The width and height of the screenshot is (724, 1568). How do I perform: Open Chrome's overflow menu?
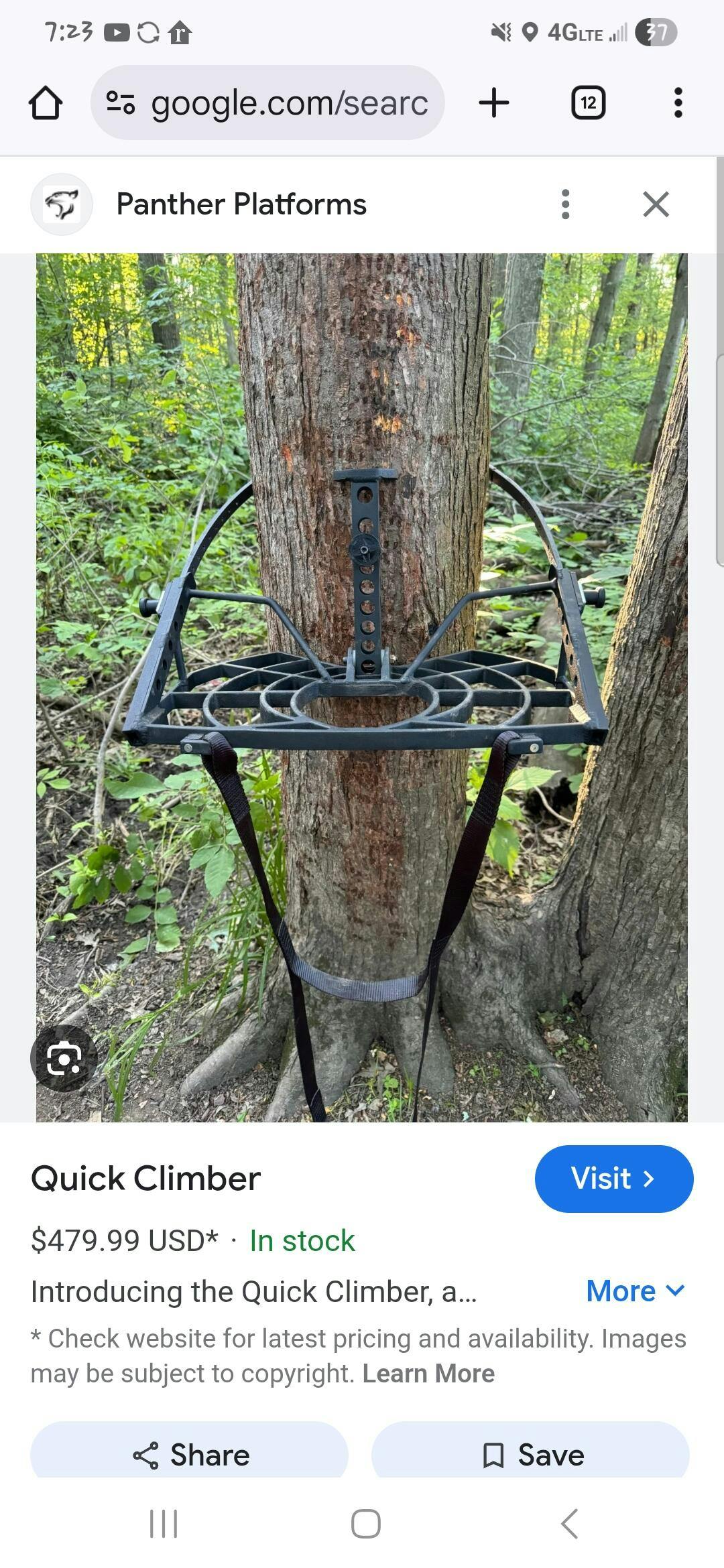(x=678, y=103)
